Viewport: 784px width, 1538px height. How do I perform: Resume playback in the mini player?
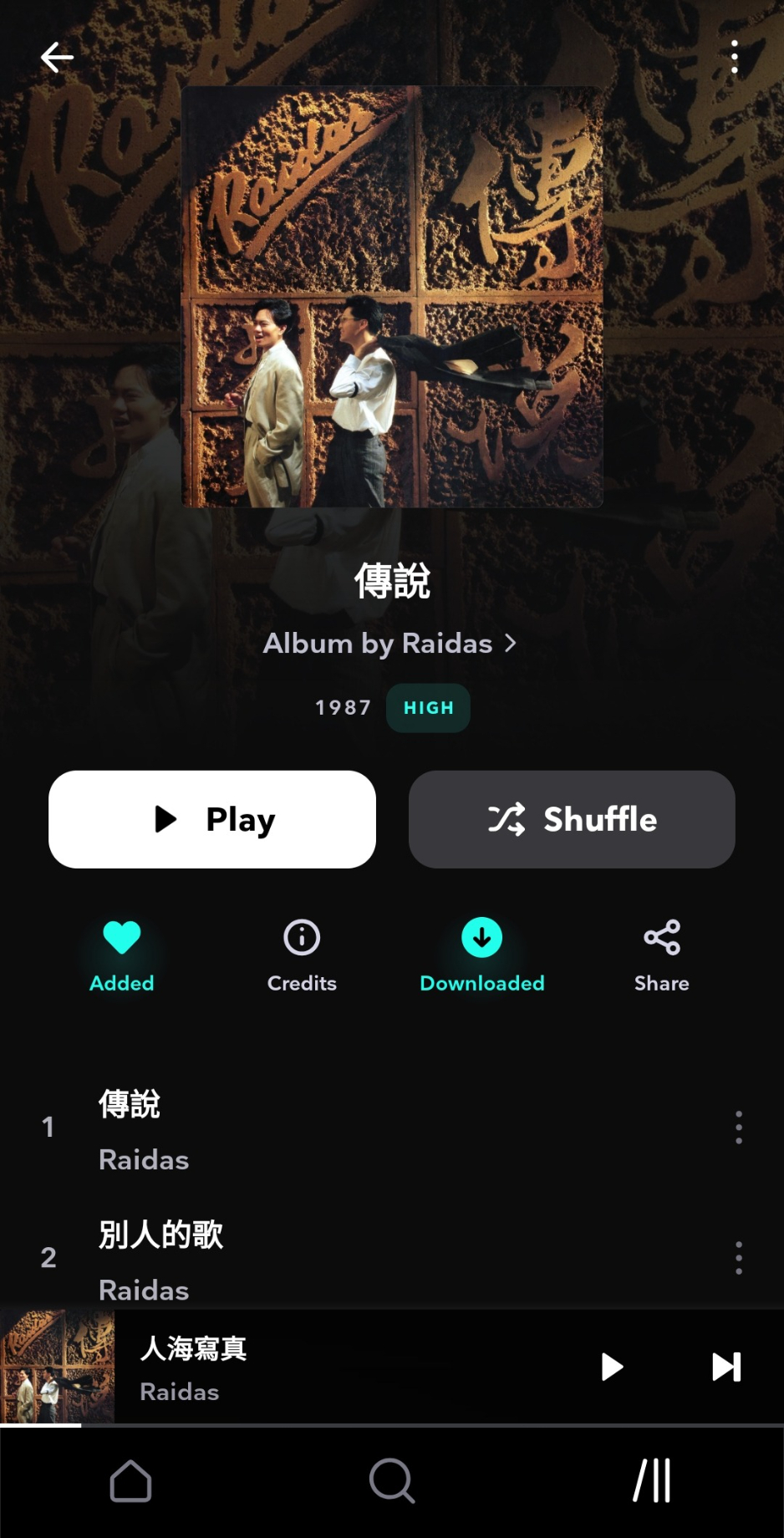613,1367
